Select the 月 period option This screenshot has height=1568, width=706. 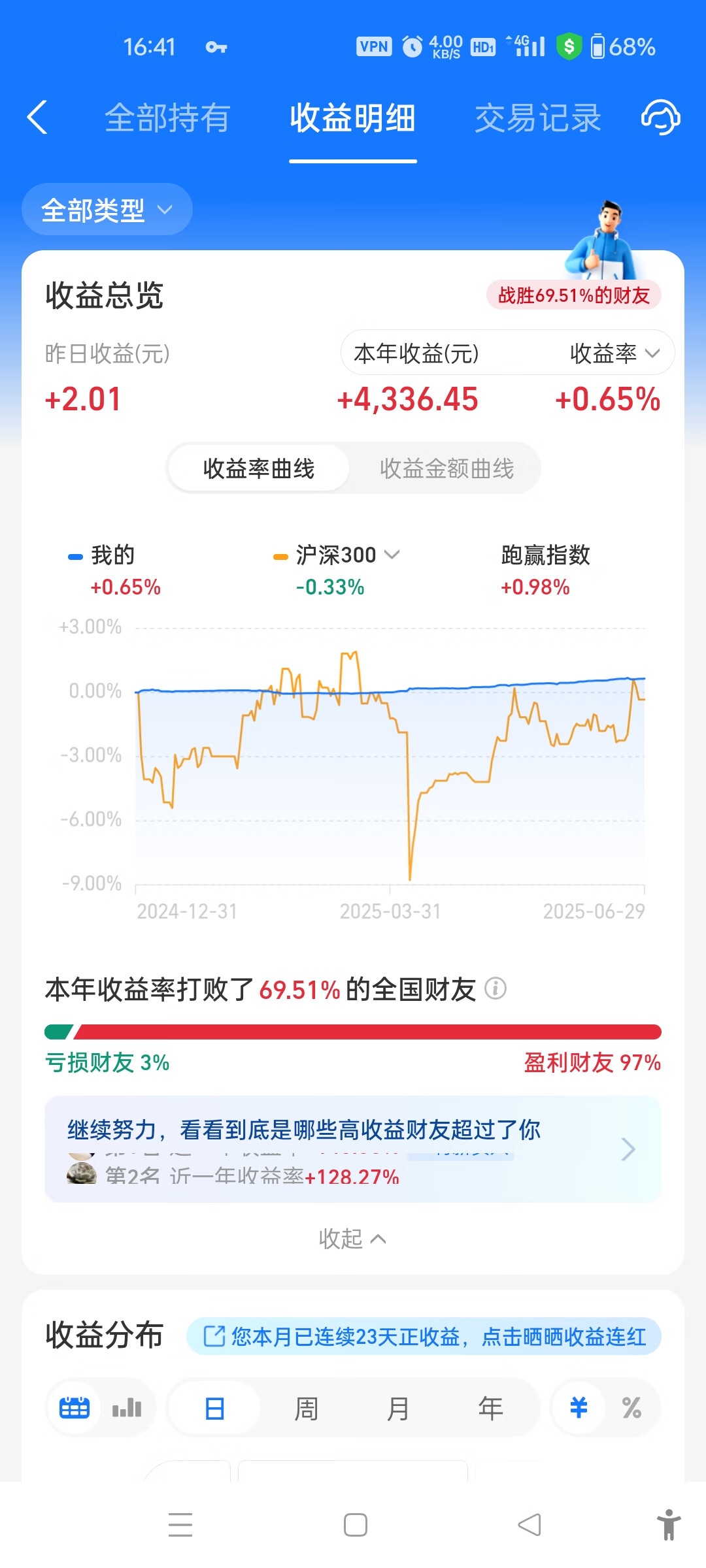397,1408
